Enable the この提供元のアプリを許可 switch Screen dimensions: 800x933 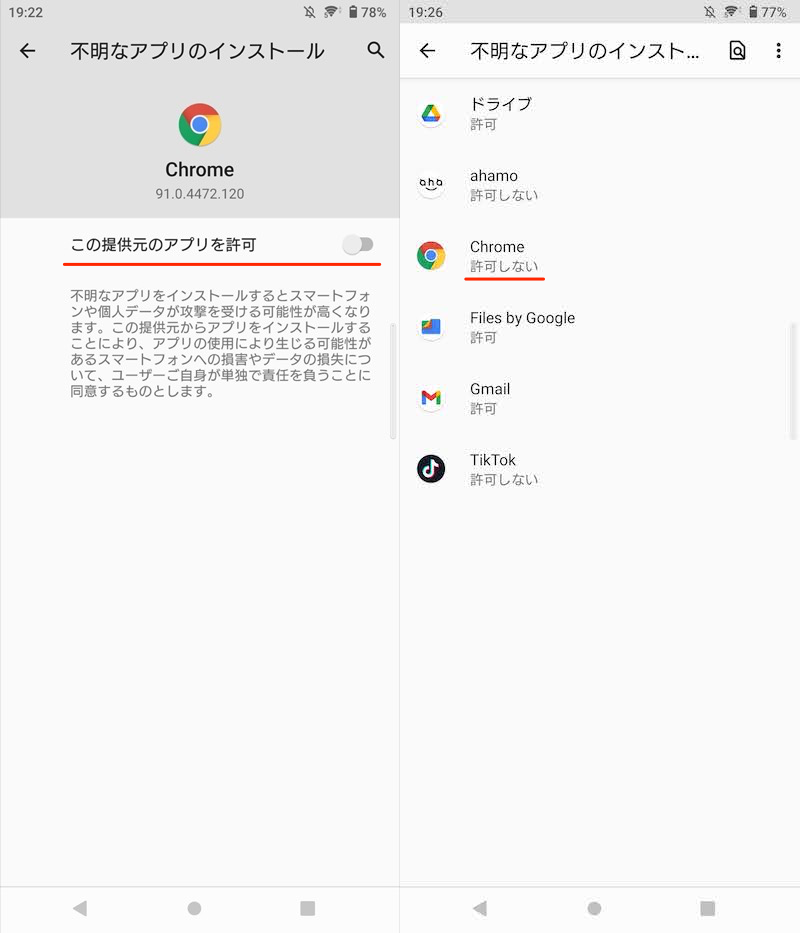(x=357, y=244)
